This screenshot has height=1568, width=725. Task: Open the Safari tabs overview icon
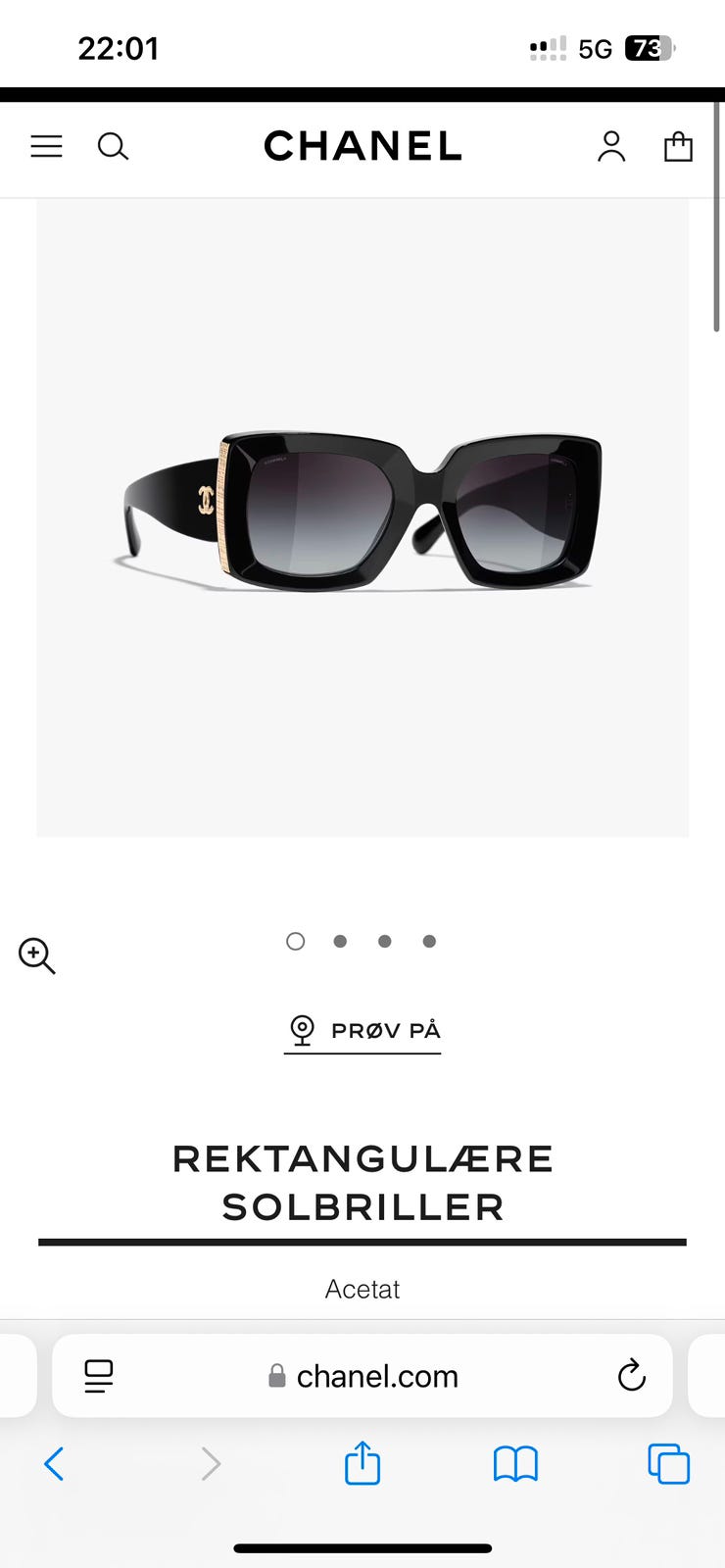coord(668,1464)
